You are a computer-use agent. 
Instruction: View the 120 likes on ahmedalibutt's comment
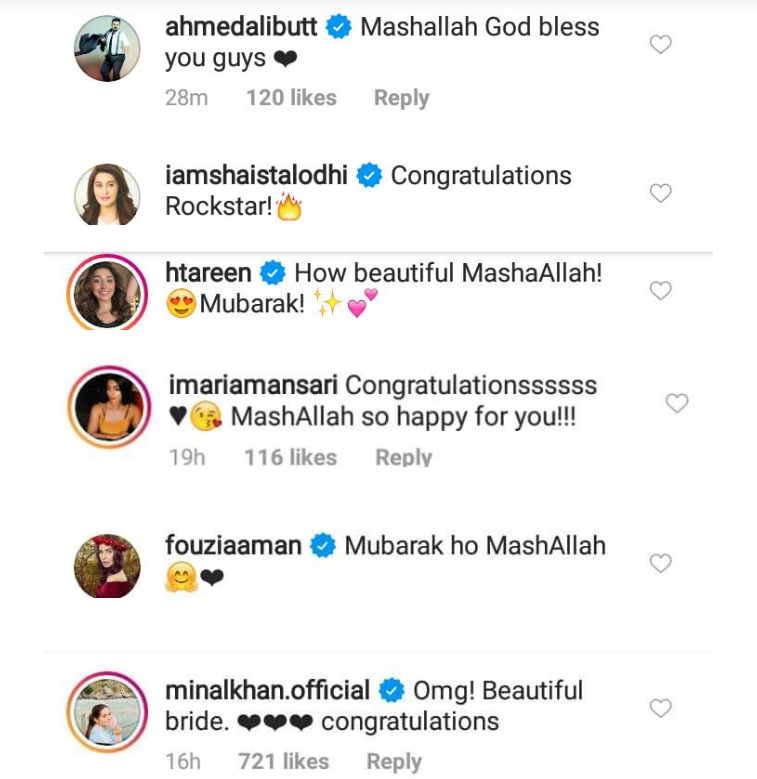click(x=291, y=98)
